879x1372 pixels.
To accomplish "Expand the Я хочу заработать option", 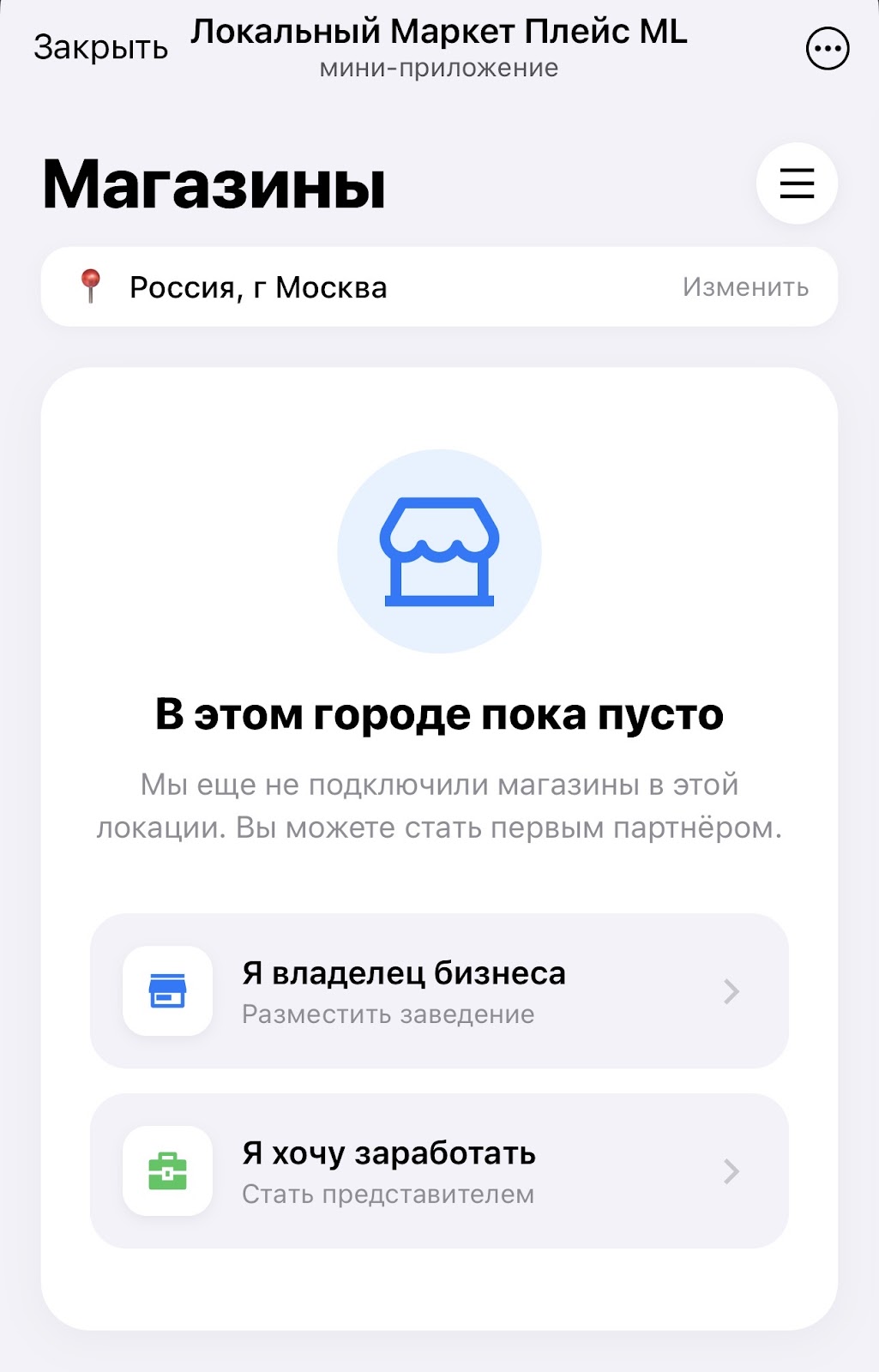I will (x=439, y=1170).
